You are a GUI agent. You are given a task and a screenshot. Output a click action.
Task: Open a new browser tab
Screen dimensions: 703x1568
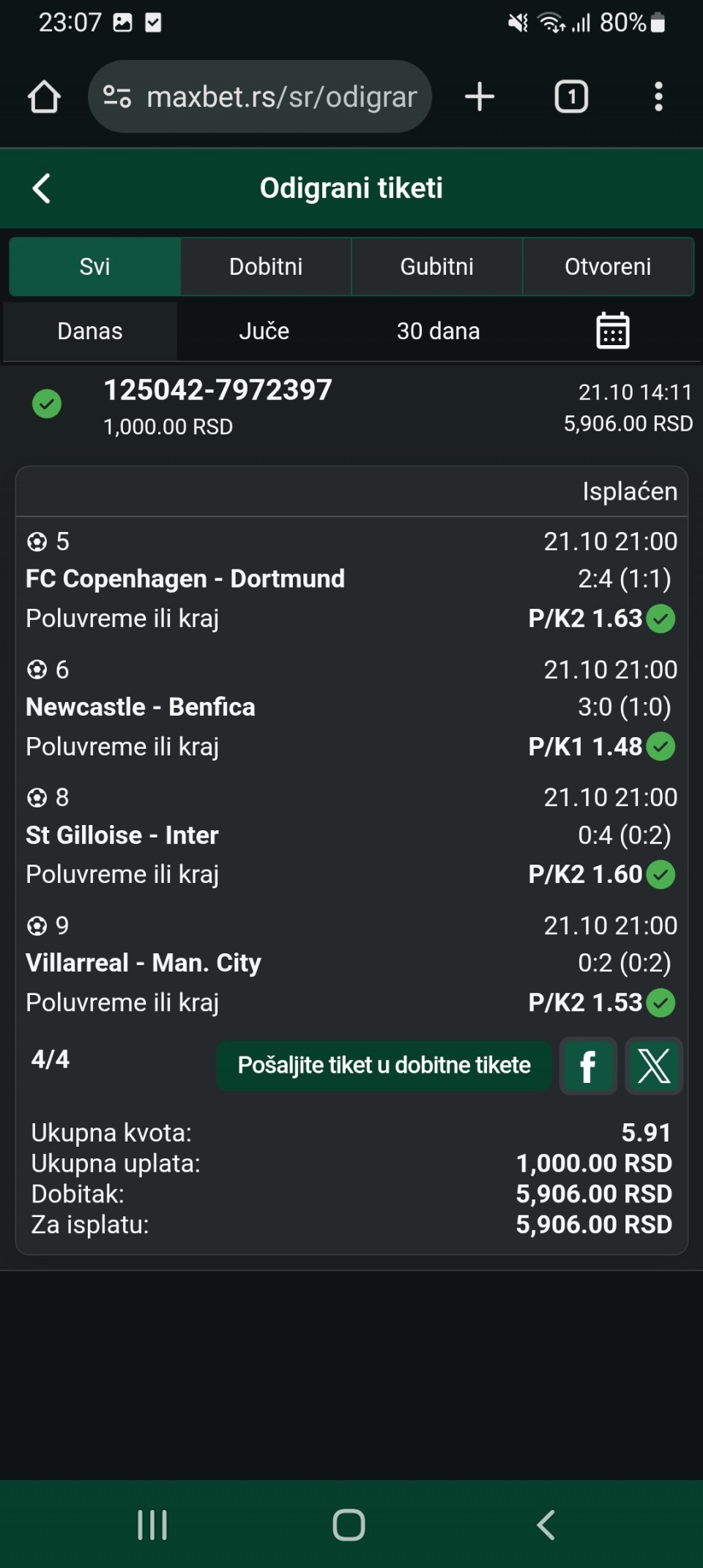click(480, 97)
